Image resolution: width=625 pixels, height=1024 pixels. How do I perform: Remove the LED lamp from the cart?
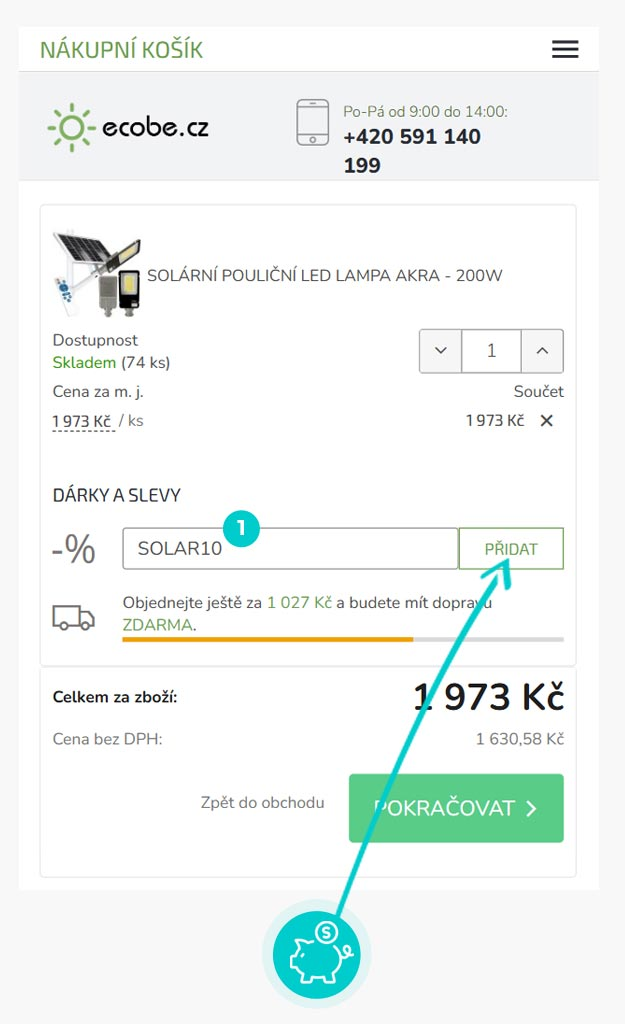click(x=547, y=421)
